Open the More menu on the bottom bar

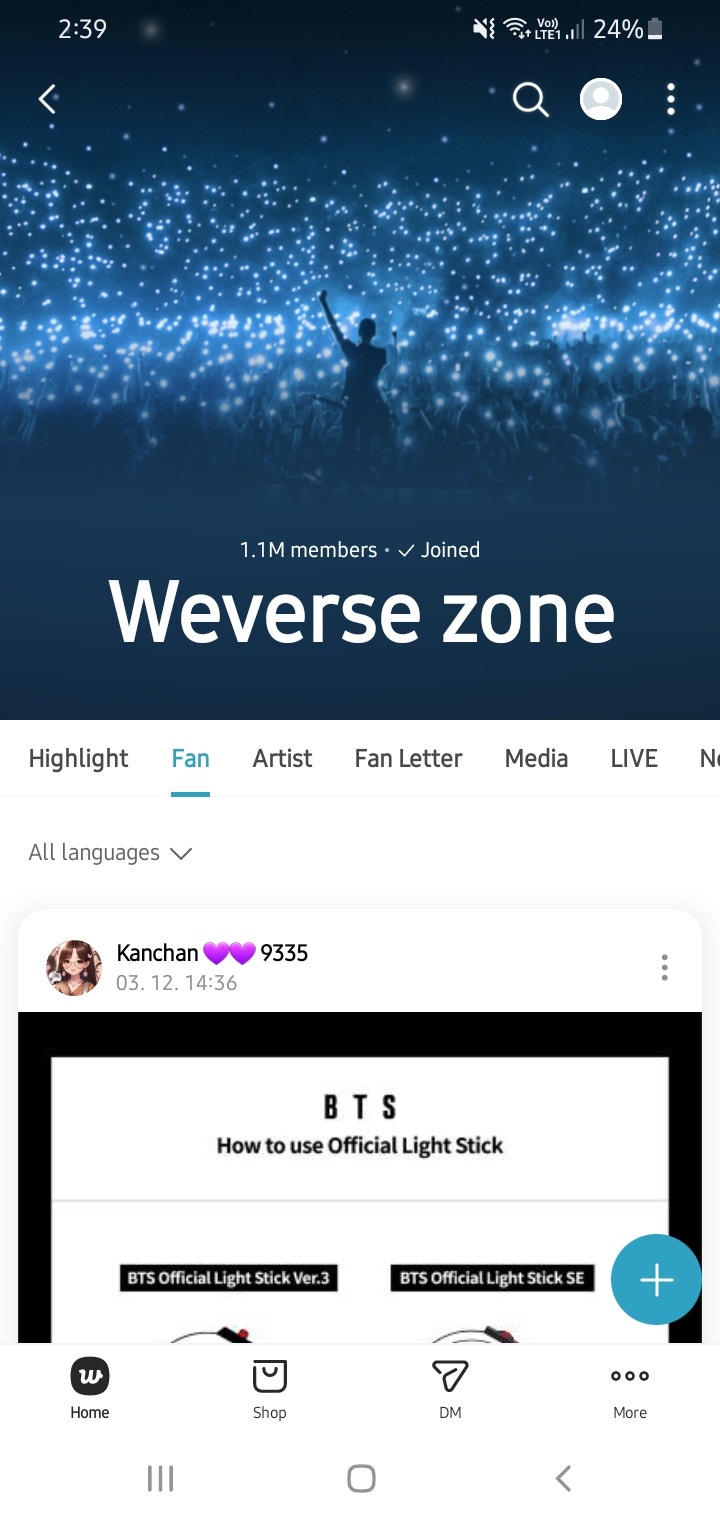(x=630, y=1388)
